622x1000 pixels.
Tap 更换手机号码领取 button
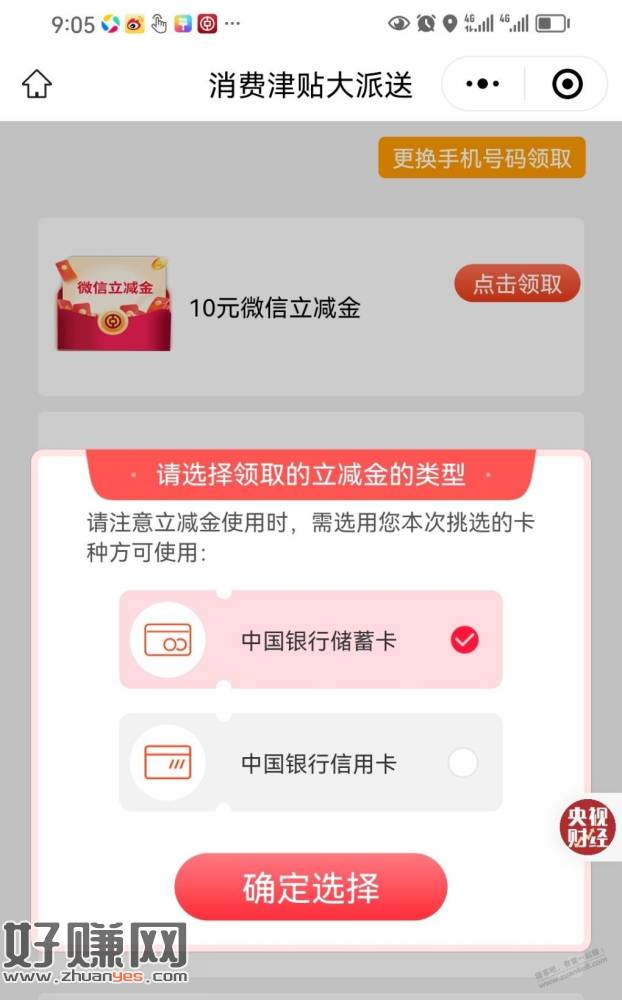pos(481,158)
